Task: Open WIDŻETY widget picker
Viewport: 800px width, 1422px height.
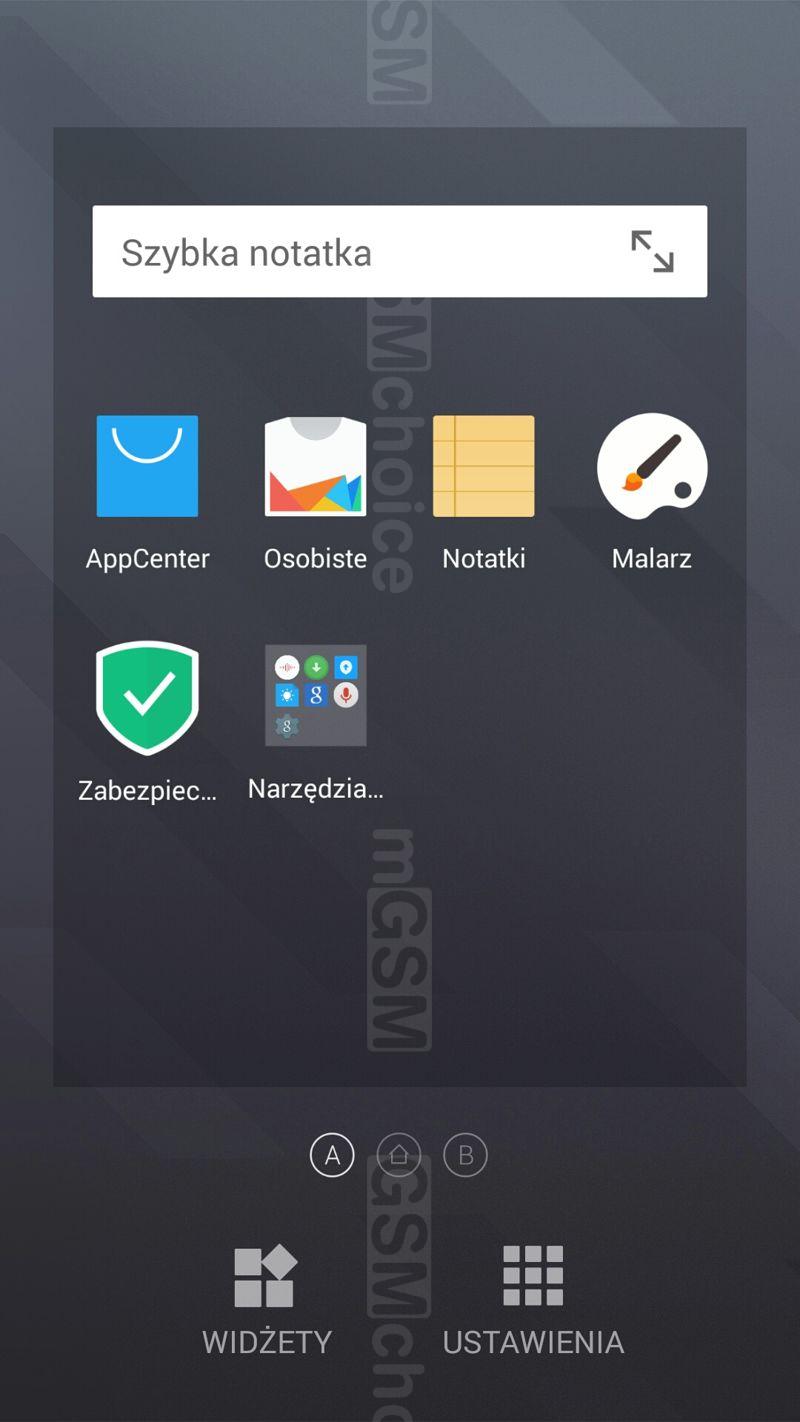Action: tap(266, 1300)
